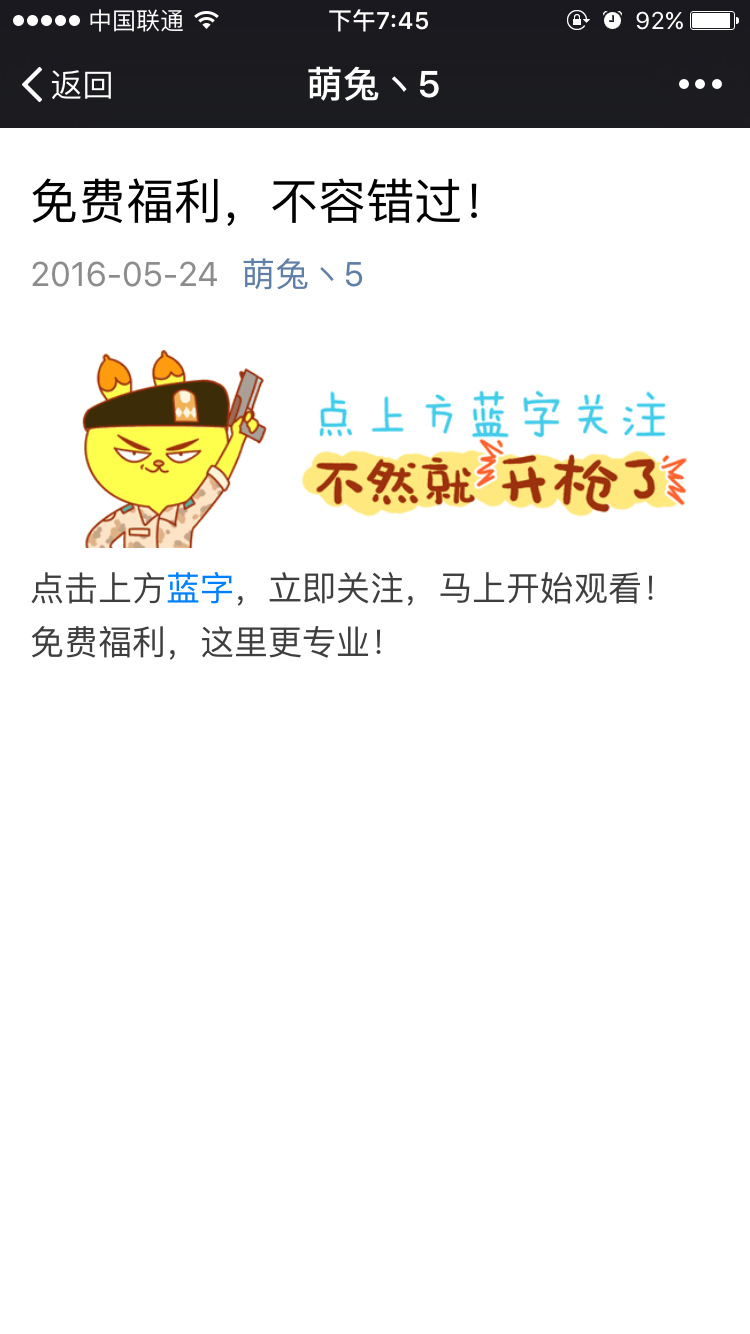Viewport: 750px width, 1334px height.
Task: Tap the alarm clock icon in status bar
Action: coord(613,18)
